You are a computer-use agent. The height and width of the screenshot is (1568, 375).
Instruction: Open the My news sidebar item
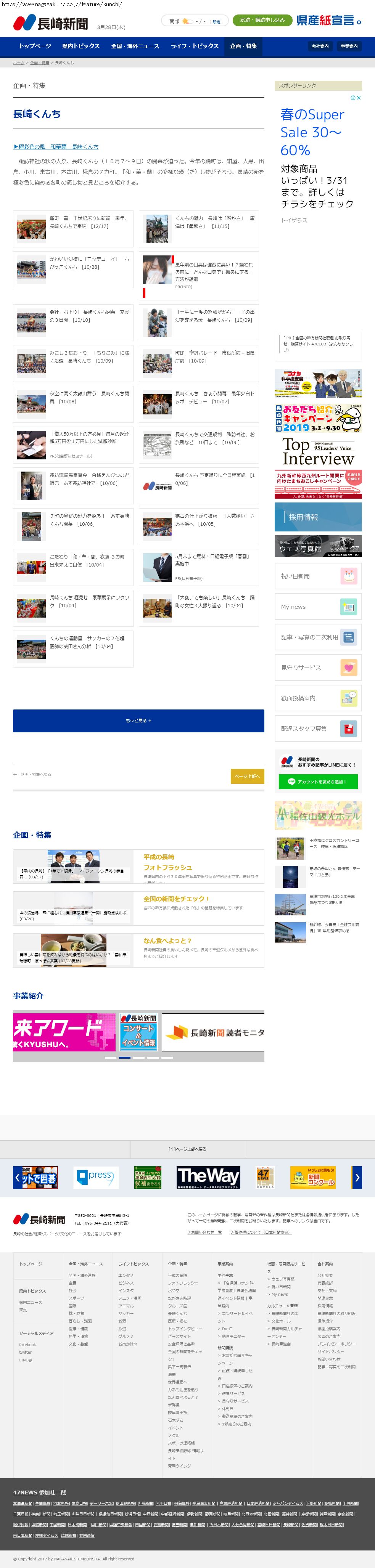click(x=318, y=606)
